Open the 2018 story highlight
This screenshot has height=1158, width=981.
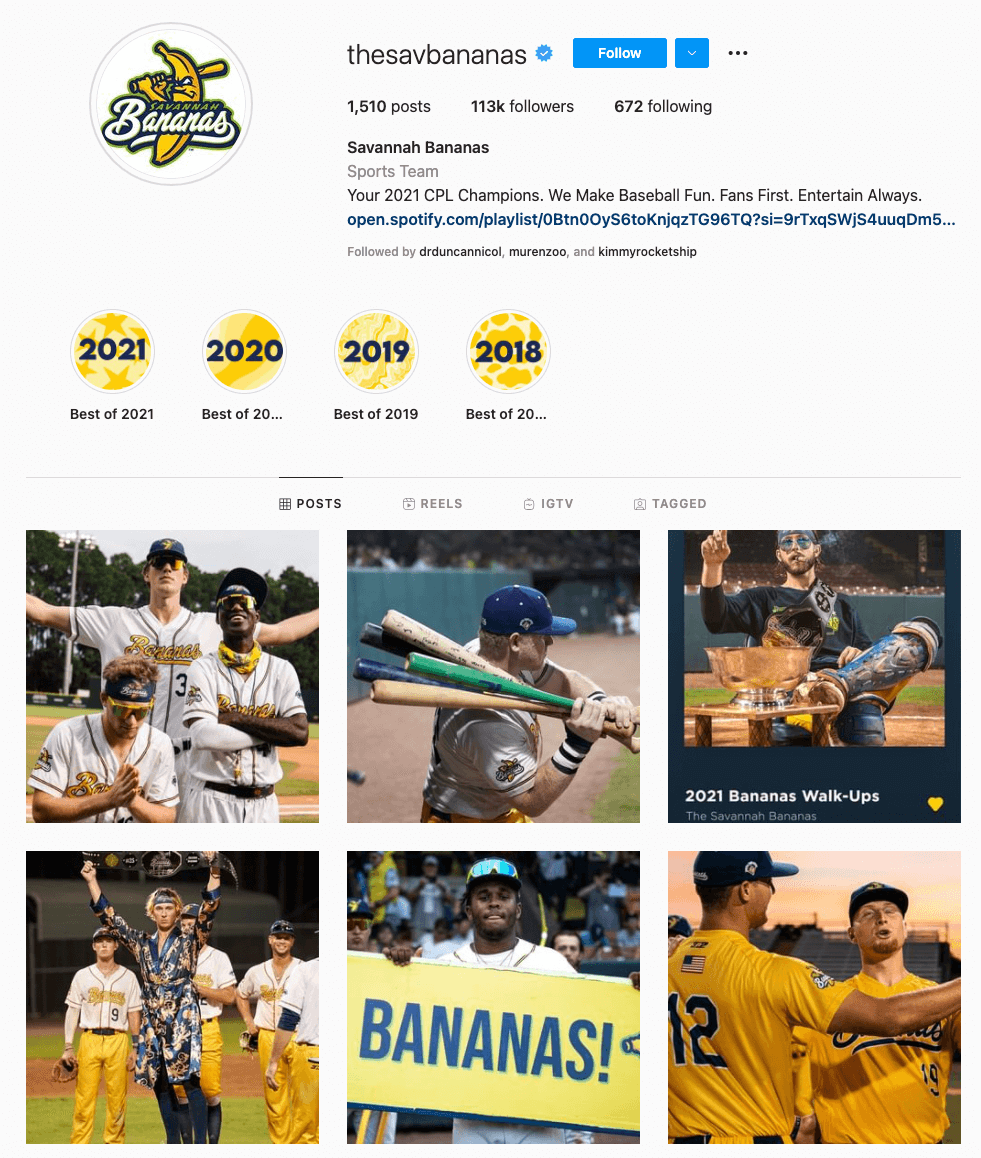pos(508,351)
